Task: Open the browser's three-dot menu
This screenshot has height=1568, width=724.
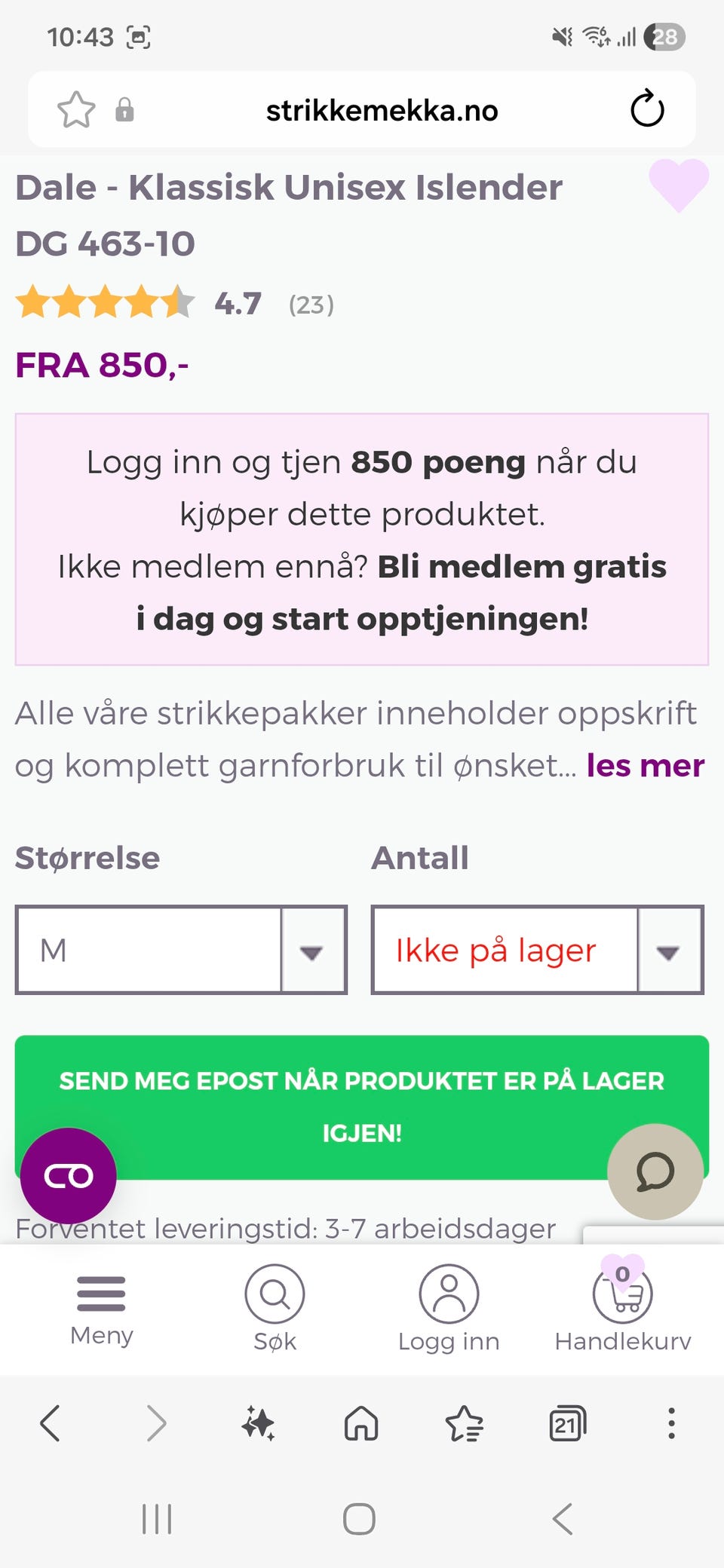Action: (x=671, y=1423)
